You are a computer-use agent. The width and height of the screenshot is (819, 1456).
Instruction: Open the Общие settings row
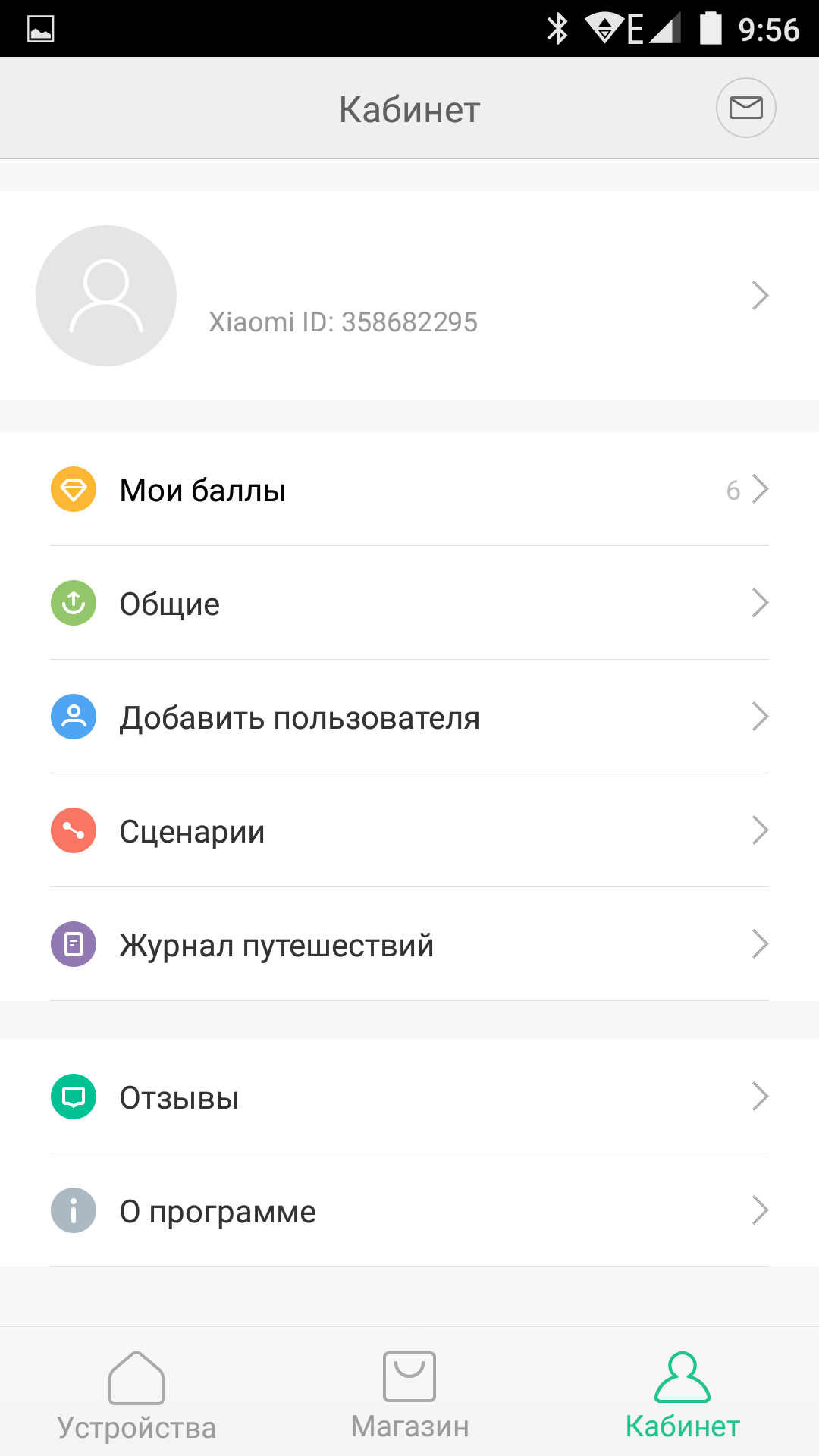click(409, 604)
